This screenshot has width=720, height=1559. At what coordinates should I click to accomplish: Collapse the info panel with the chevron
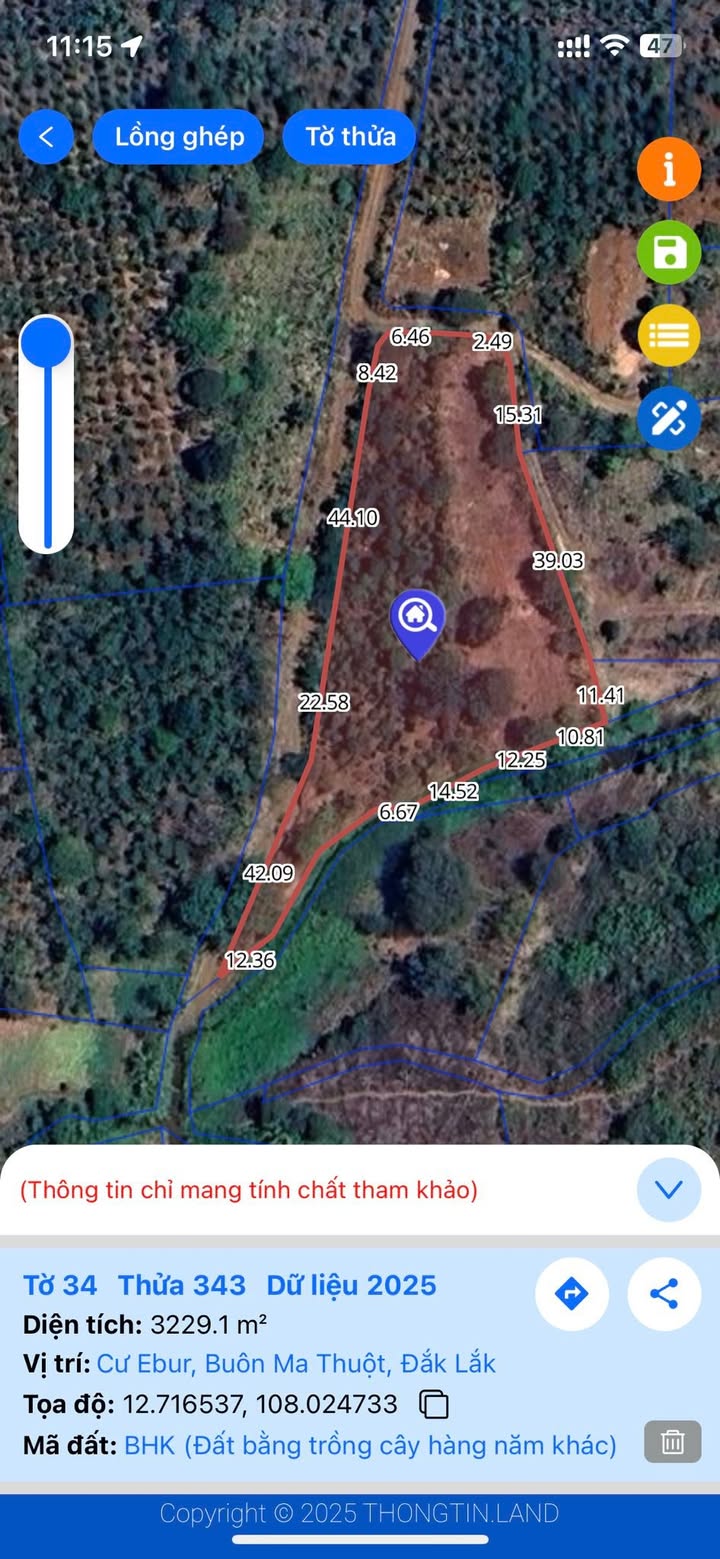pyautogui.click(x=668, y=1189)
